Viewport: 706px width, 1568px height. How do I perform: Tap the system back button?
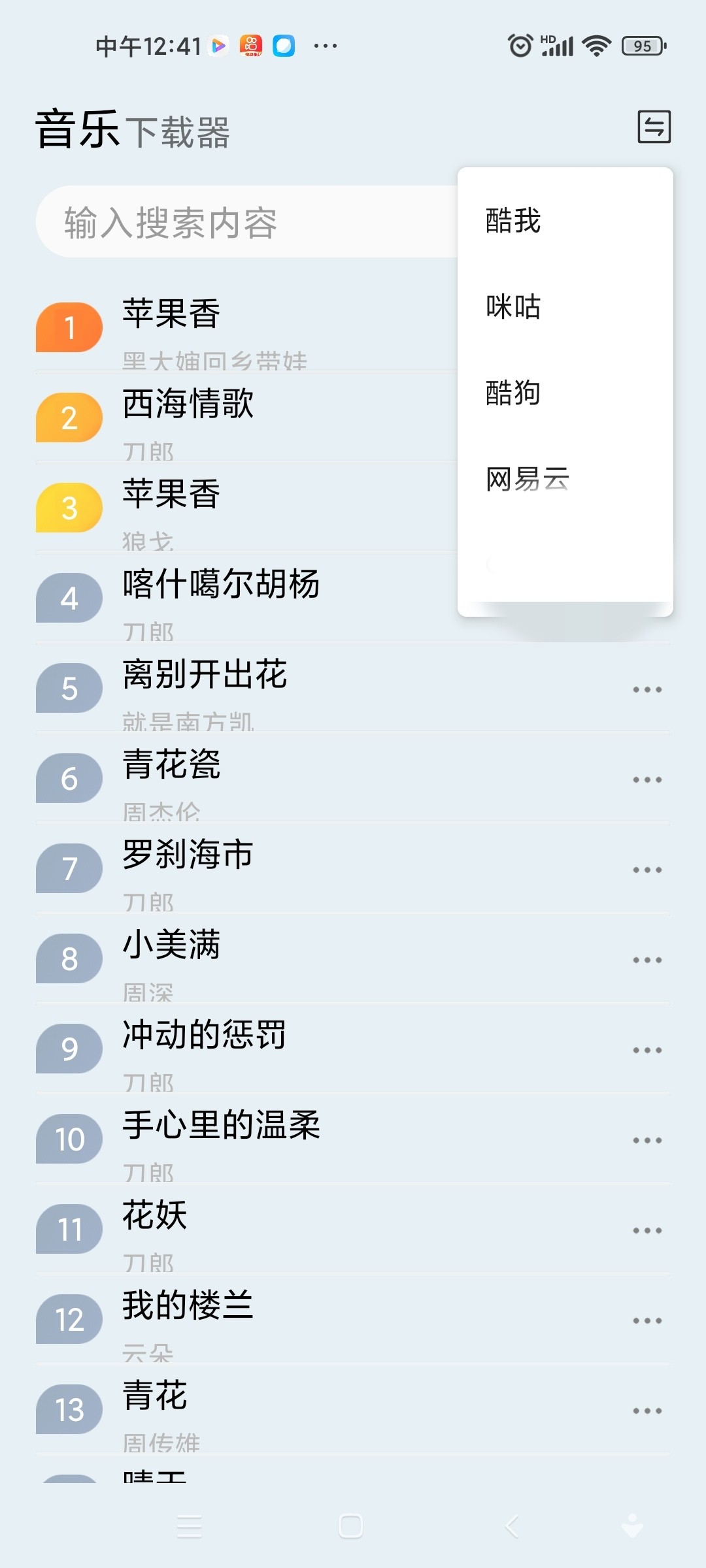[x=512, y=1527]
